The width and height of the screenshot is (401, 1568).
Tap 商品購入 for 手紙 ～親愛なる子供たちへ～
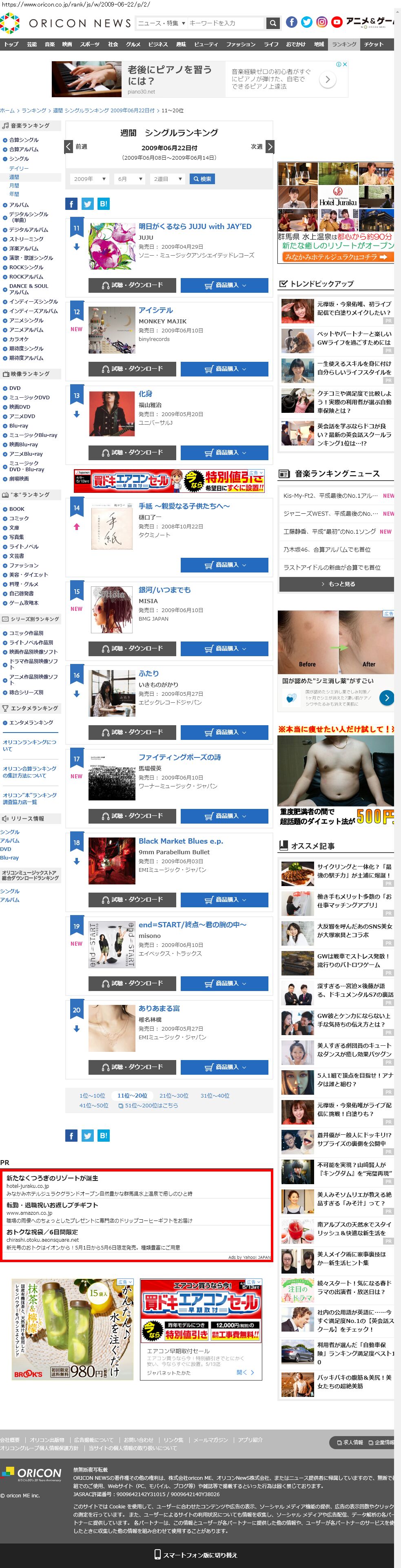[x=224, y=565]
